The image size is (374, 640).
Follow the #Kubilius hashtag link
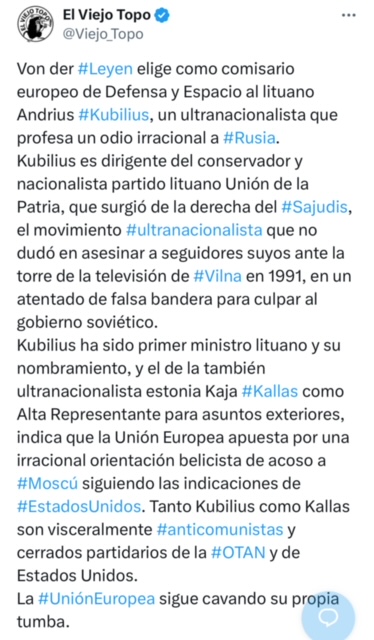click(114, 115)
